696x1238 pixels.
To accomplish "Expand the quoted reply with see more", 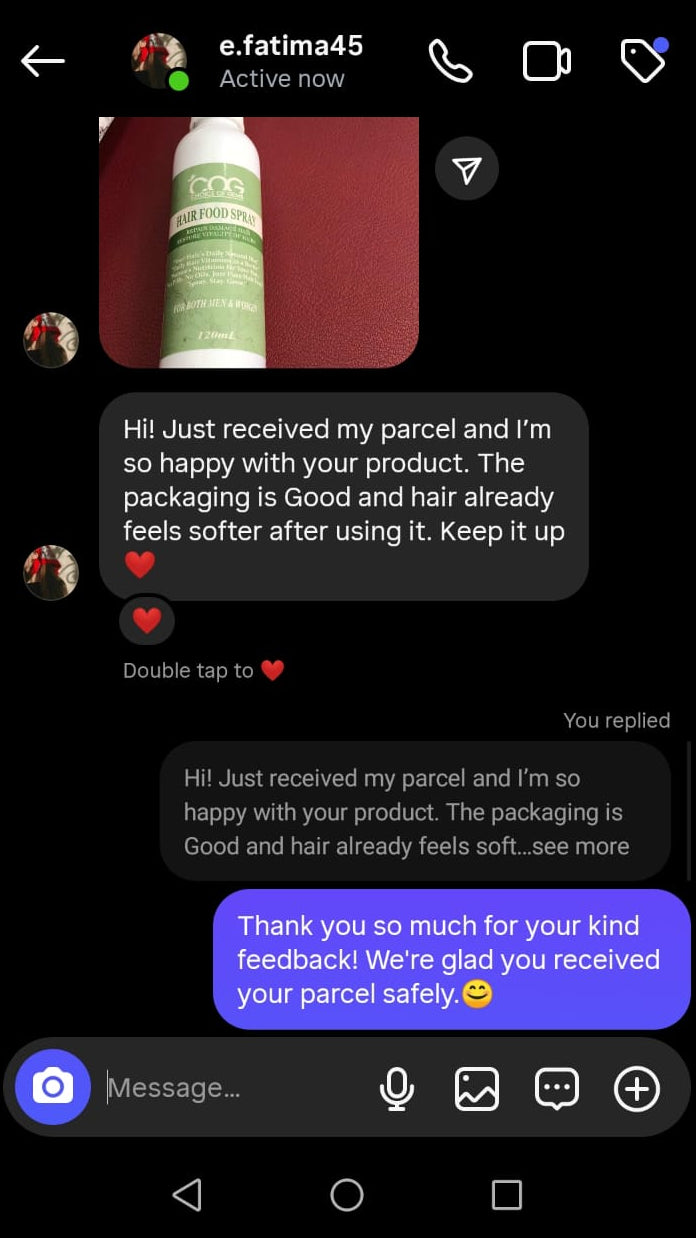I will (x=580, y=846).
